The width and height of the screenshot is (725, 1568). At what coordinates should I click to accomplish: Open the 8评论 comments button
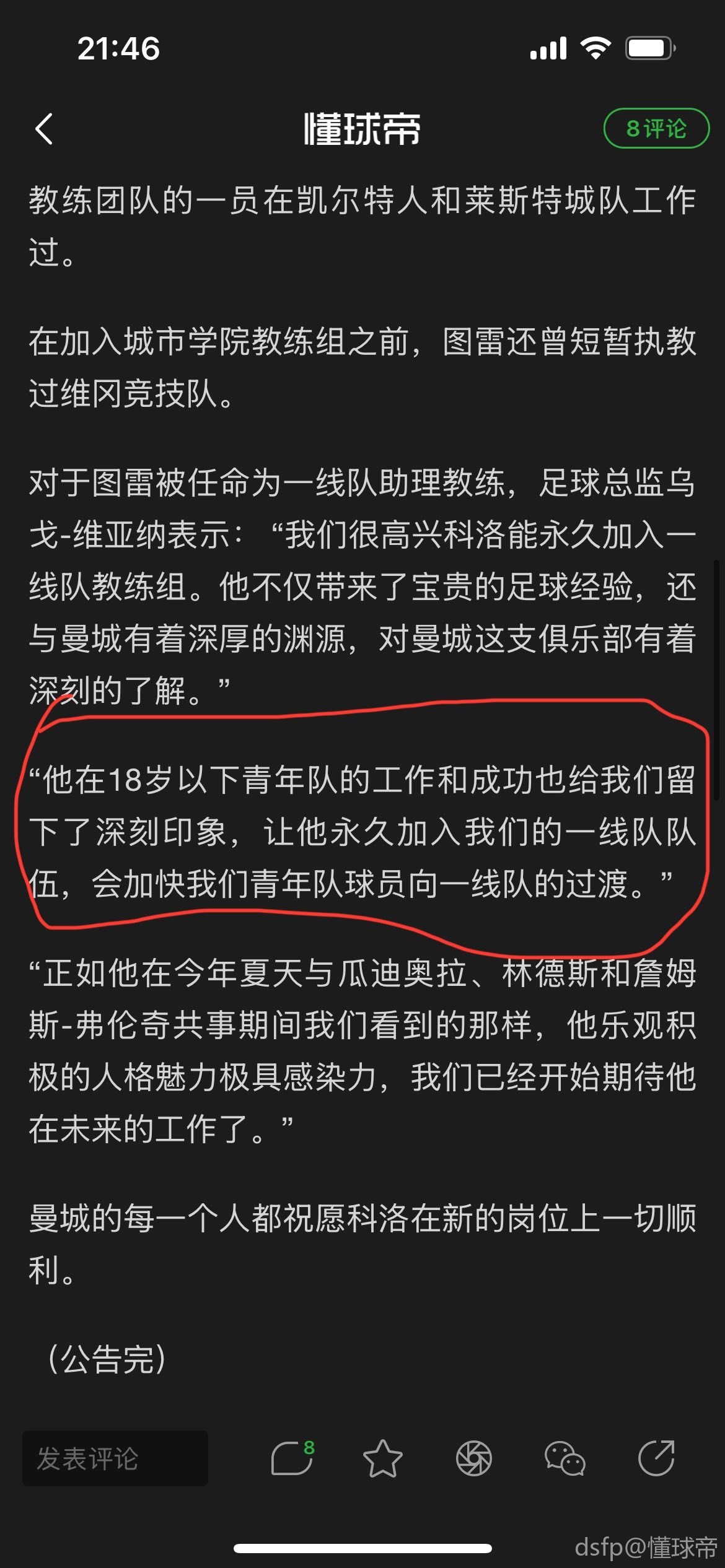[x=656, y=128]
